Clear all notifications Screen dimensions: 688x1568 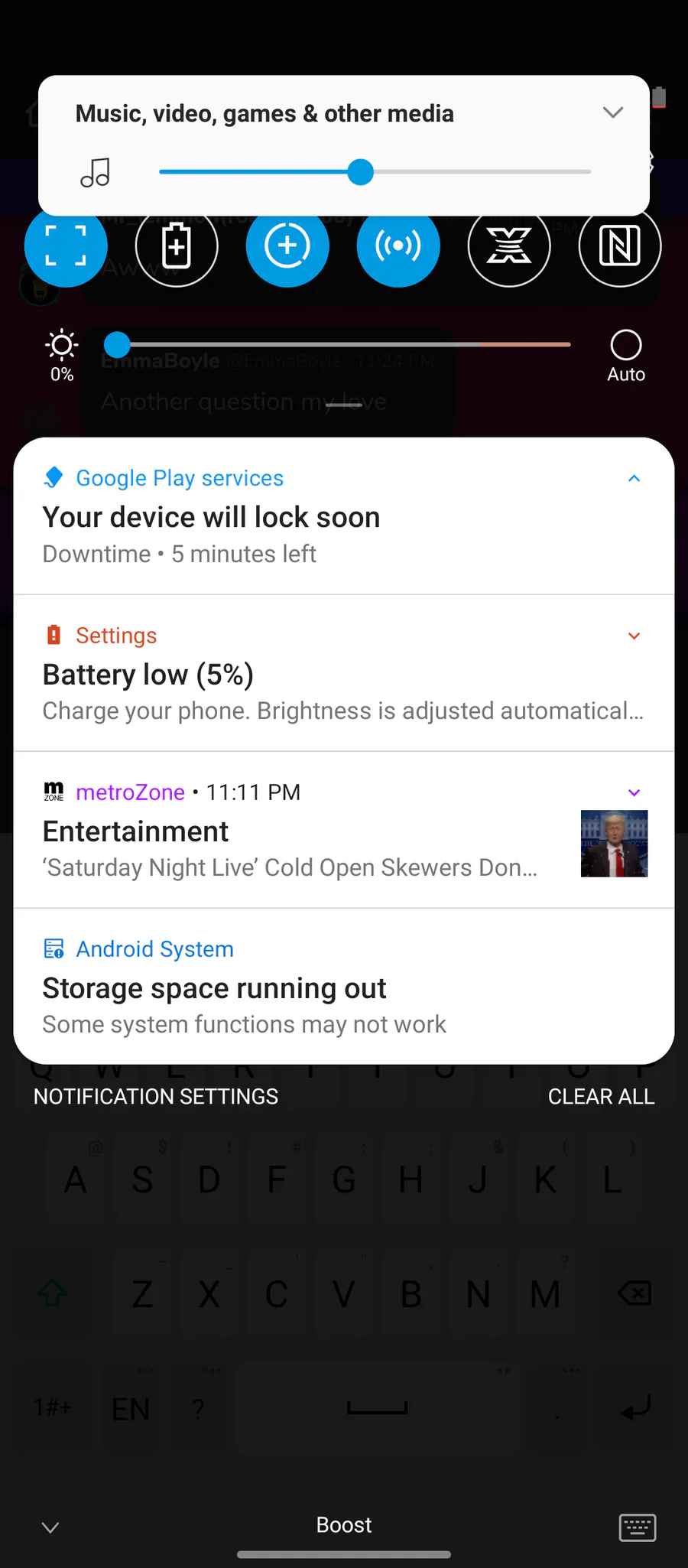click(x=601, y=1097)
